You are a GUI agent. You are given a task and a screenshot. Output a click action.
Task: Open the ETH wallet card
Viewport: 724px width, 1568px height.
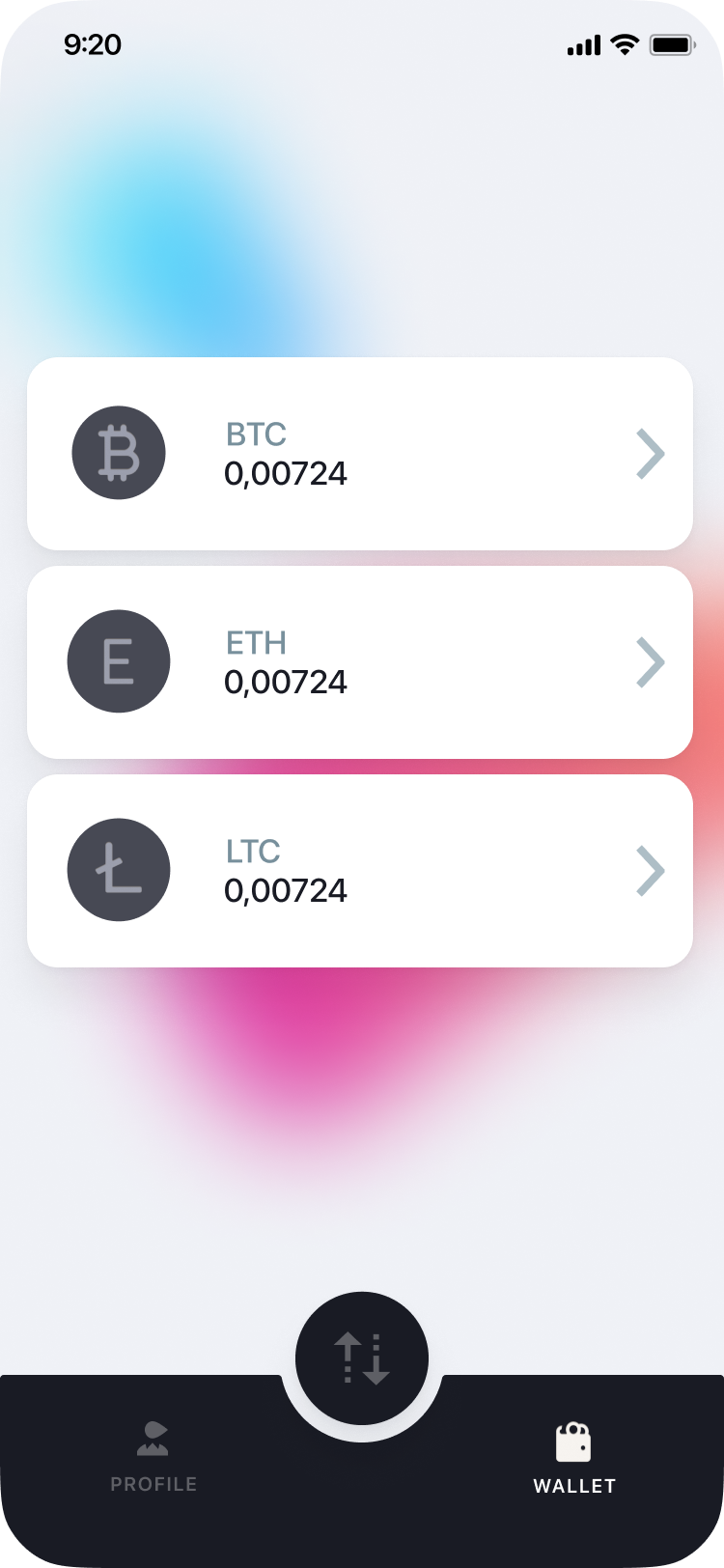[x=359, y=662]
